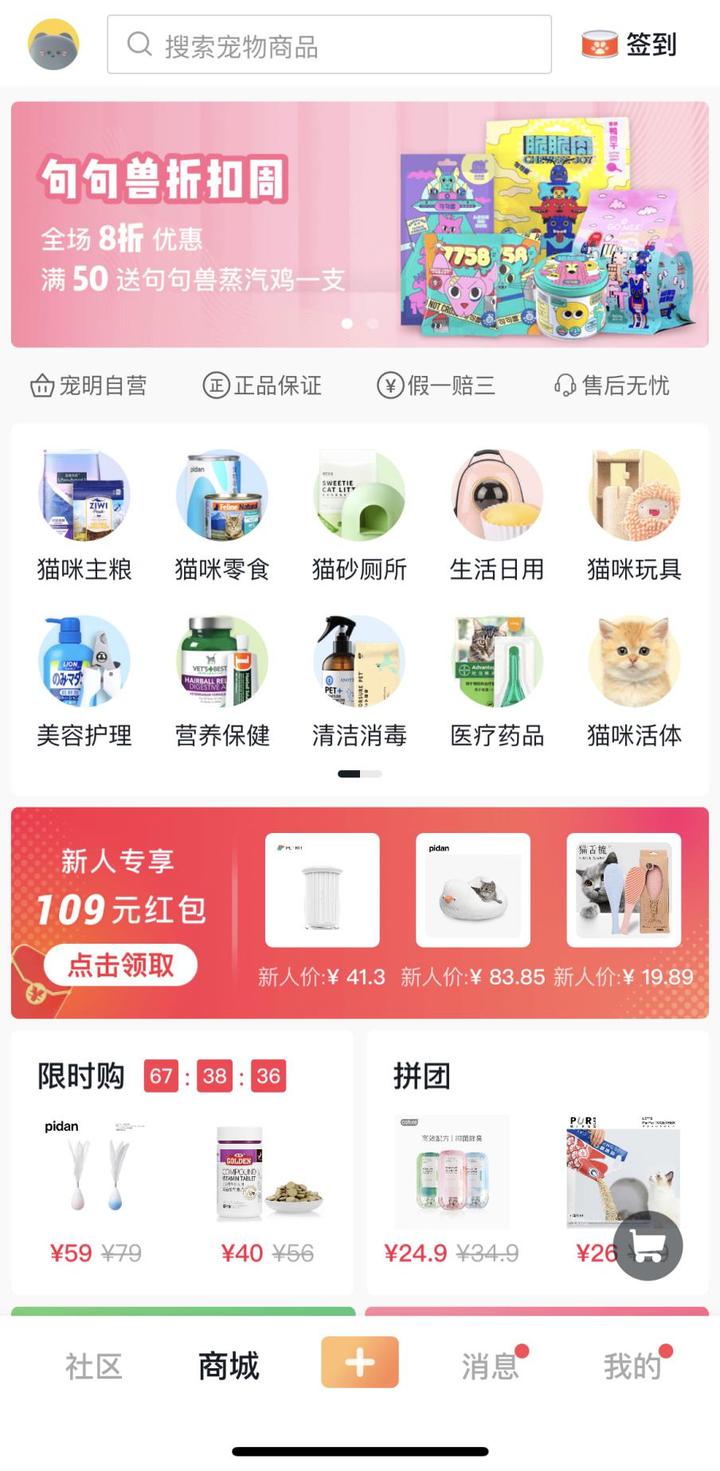This screenshot has width=720, height=1471.
Task: Tap the orange plus button
Action: coord(360,1362)
